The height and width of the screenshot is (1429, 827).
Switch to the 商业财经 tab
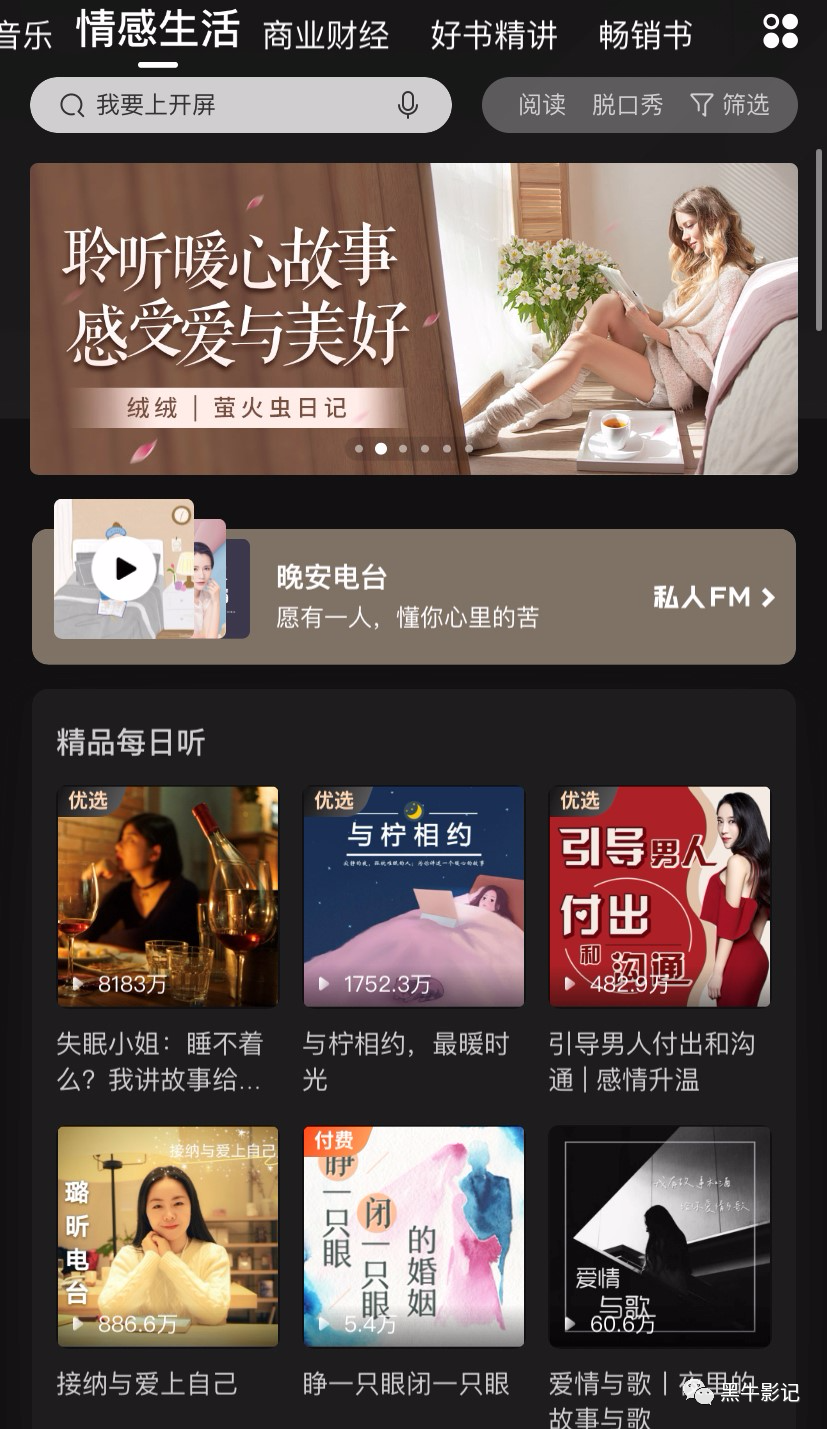(325, 35)
